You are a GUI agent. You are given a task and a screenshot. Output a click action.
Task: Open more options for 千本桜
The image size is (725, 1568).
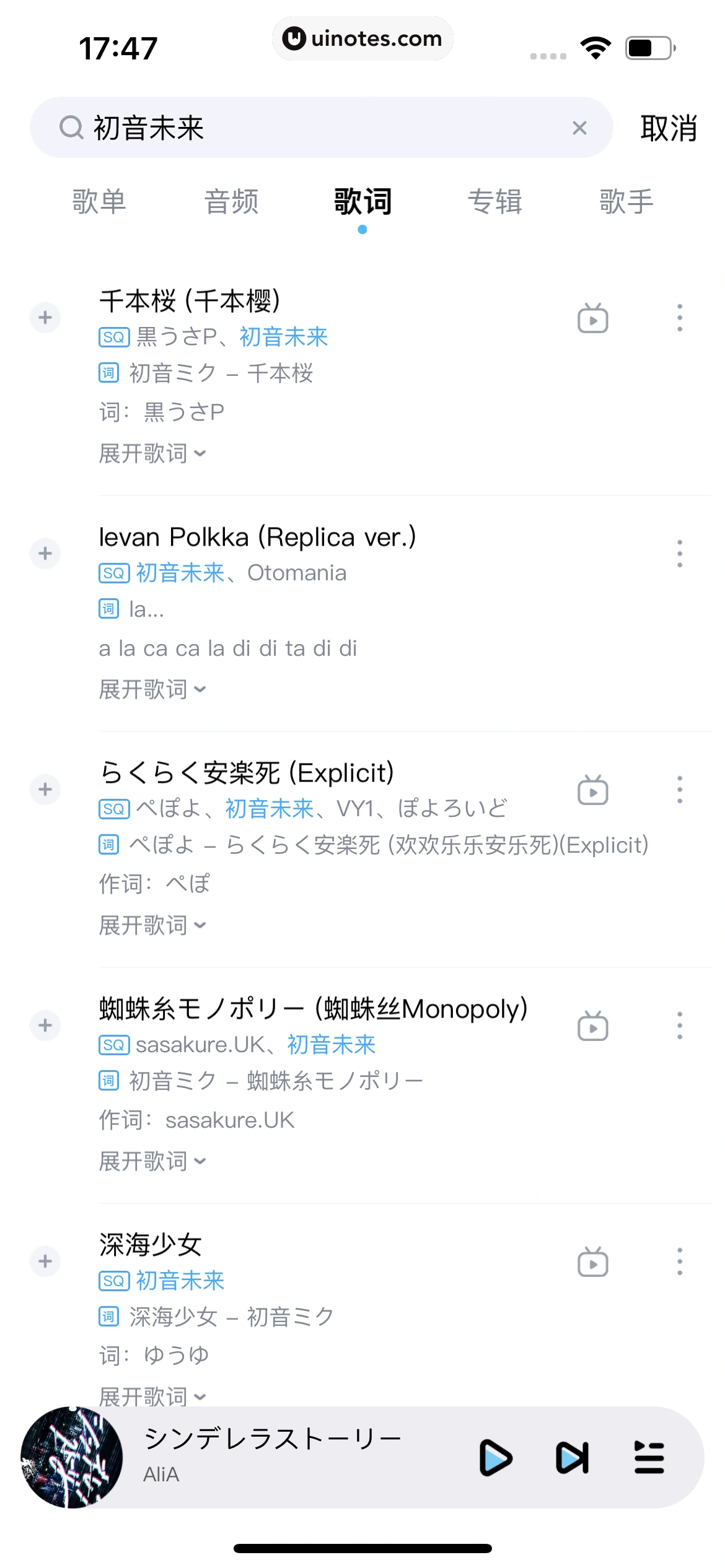click(x=680, y=318)
